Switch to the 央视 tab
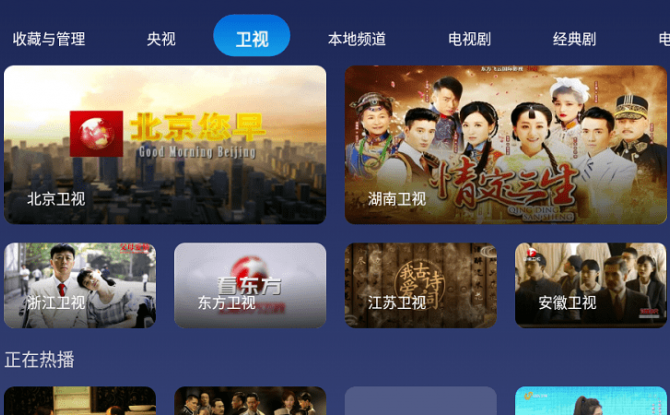 click(161, 39)
